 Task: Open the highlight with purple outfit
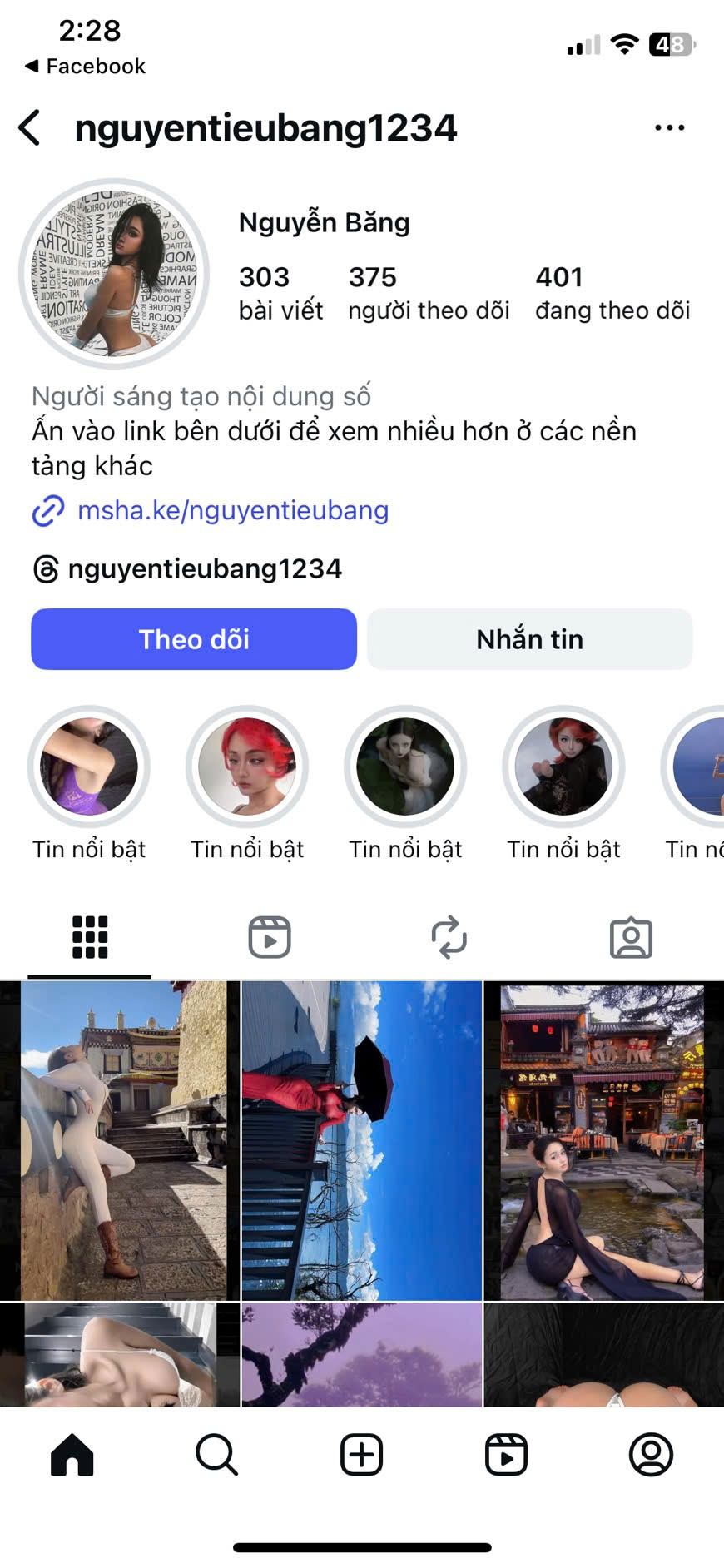tap(89, 766)
